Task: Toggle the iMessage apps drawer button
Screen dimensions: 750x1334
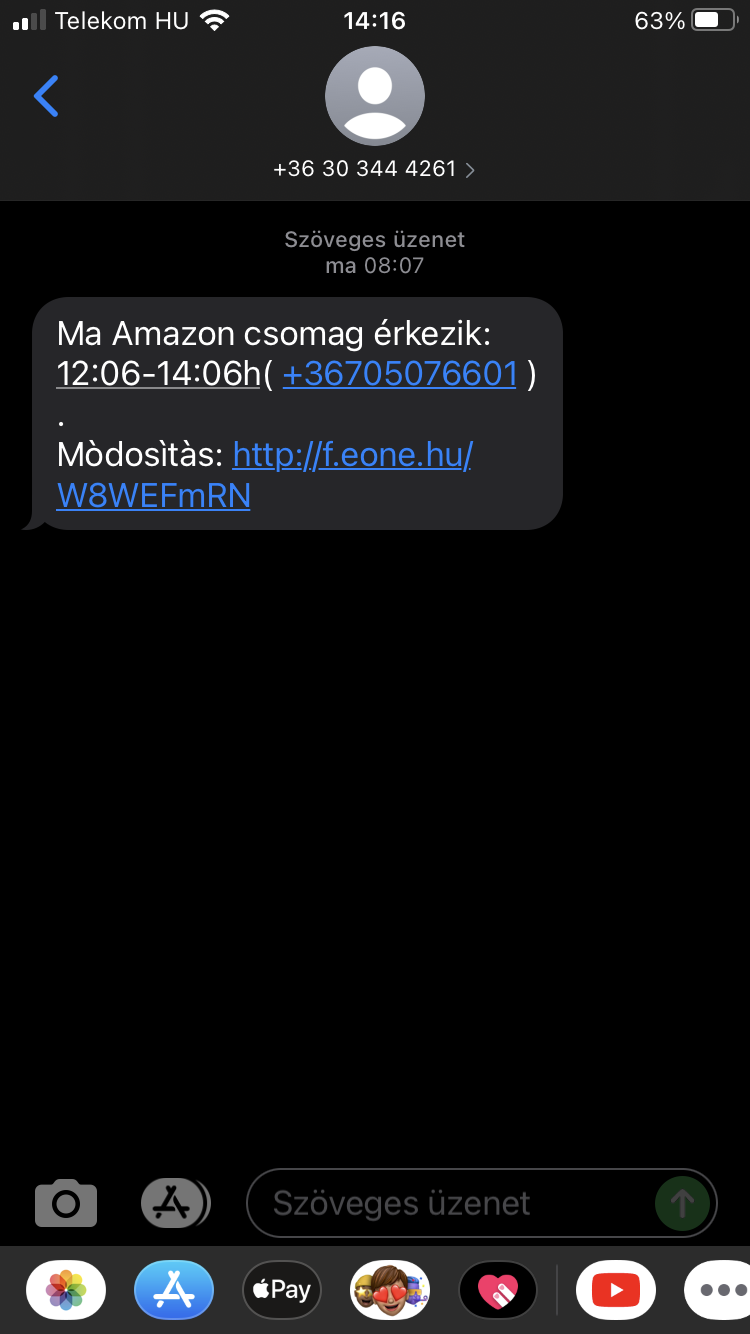Action: tap(175, 1202)
